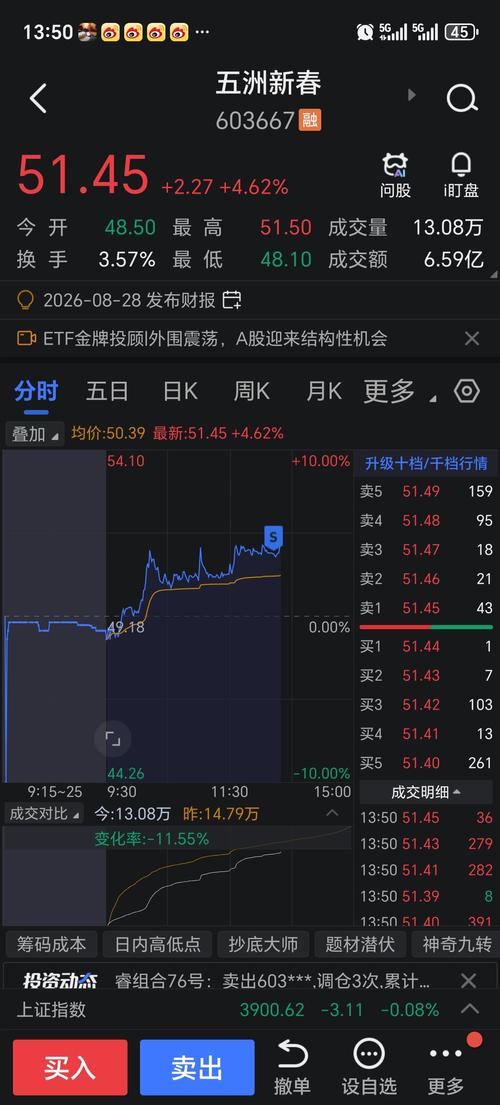Switch to the 周K chart tab
Screen dimensions: 500x1105
251,391
